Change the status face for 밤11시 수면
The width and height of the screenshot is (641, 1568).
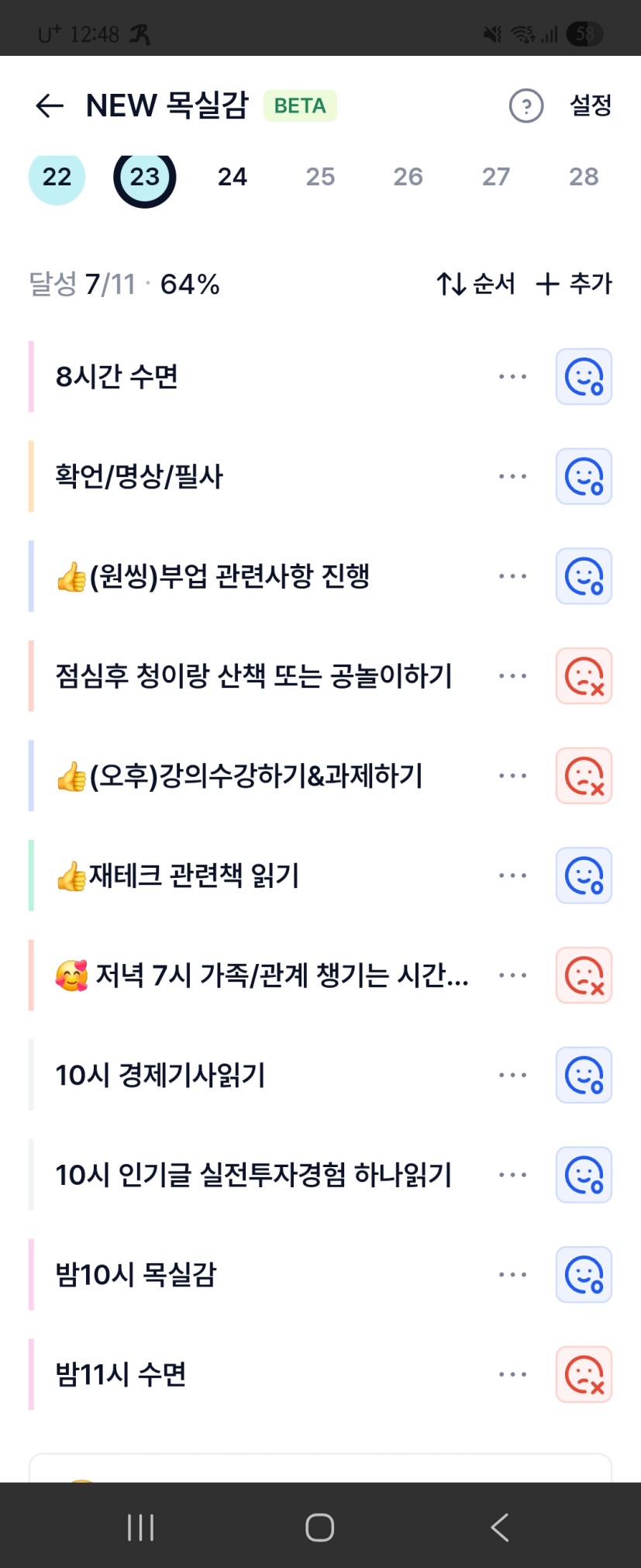(x=584, y=1374)
